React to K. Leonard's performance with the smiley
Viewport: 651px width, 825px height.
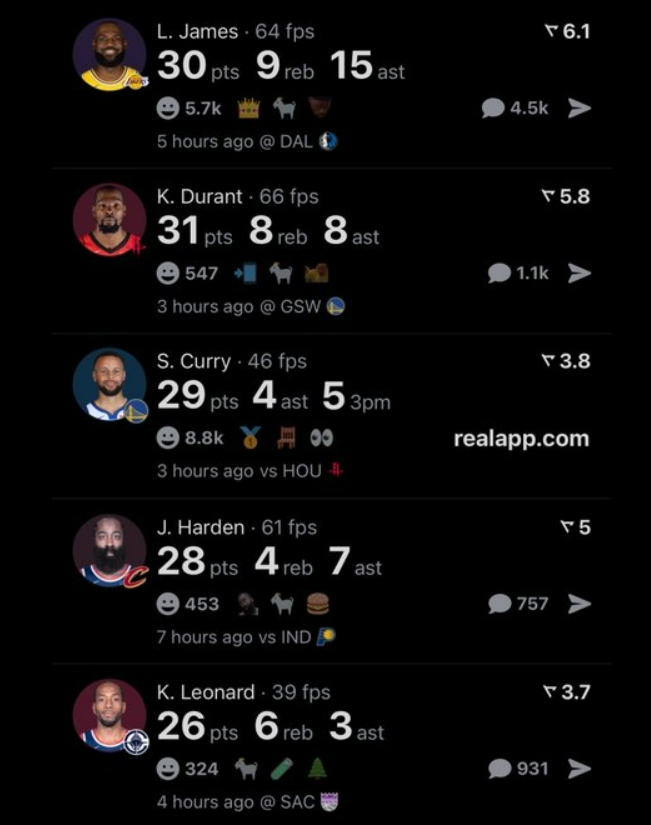(169, 769)
